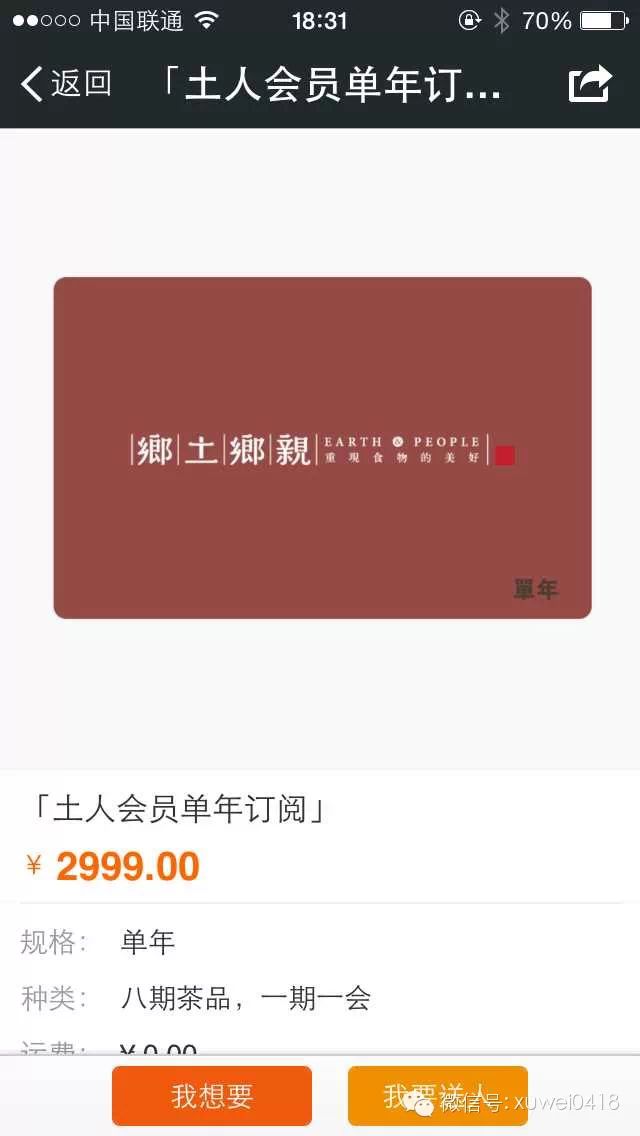Screen dimensions: 640x1136
Task: Open the 土人会员 membership card image
Action: [322, 448]
